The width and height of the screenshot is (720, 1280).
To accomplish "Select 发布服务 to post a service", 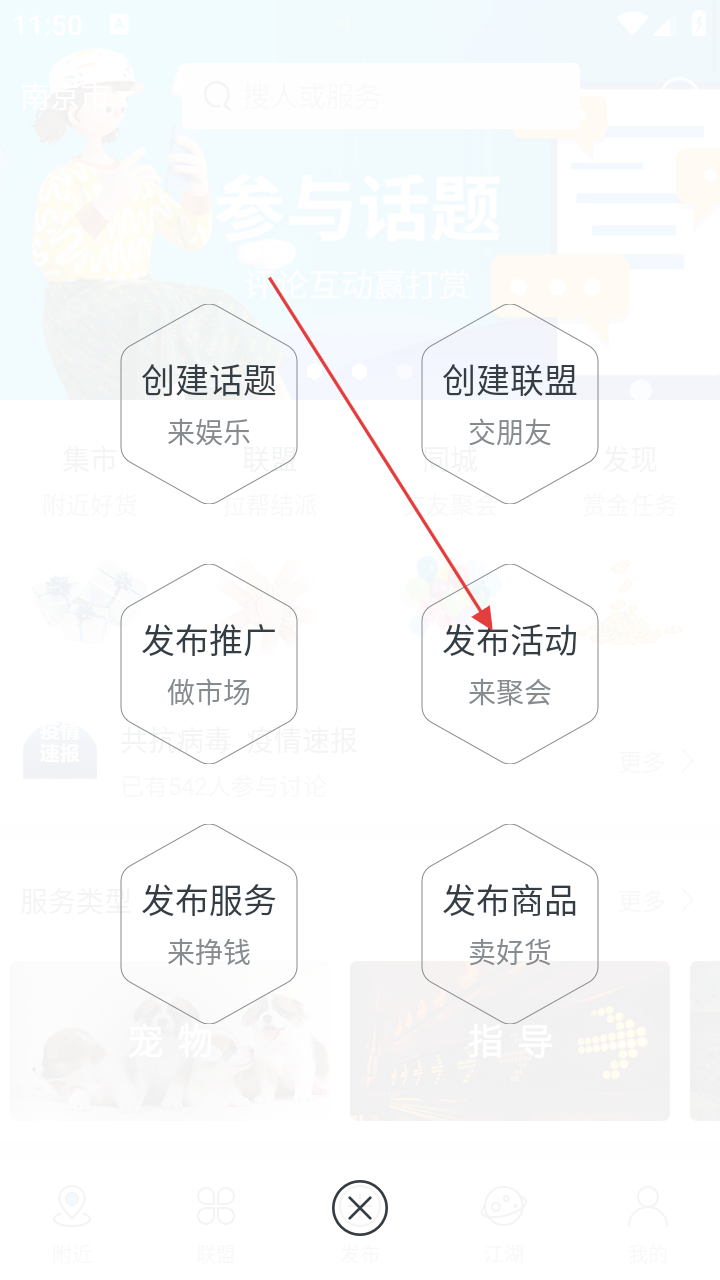I will click(209, 923).
